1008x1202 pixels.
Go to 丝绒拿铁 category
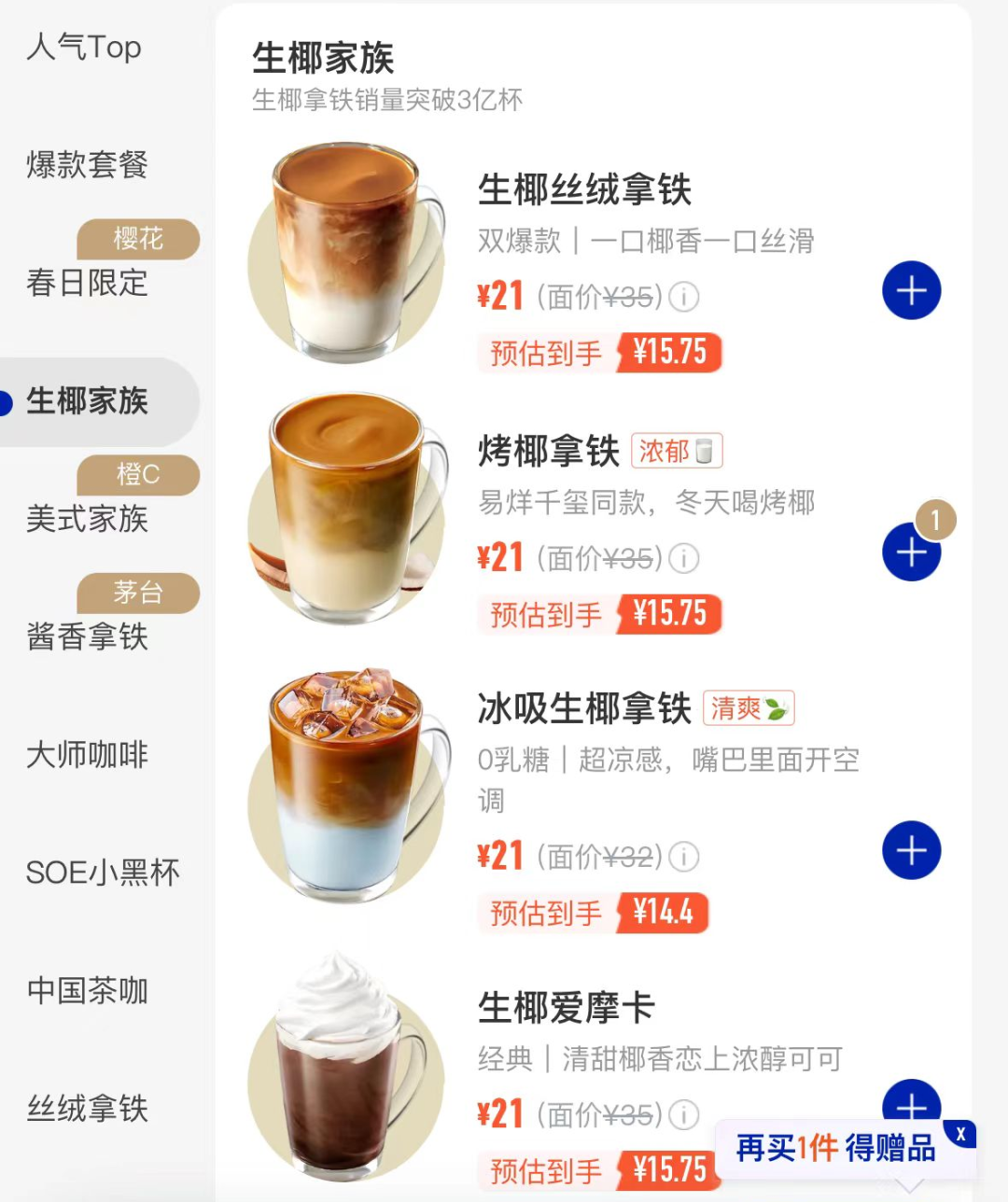(x=87, y=1109)
